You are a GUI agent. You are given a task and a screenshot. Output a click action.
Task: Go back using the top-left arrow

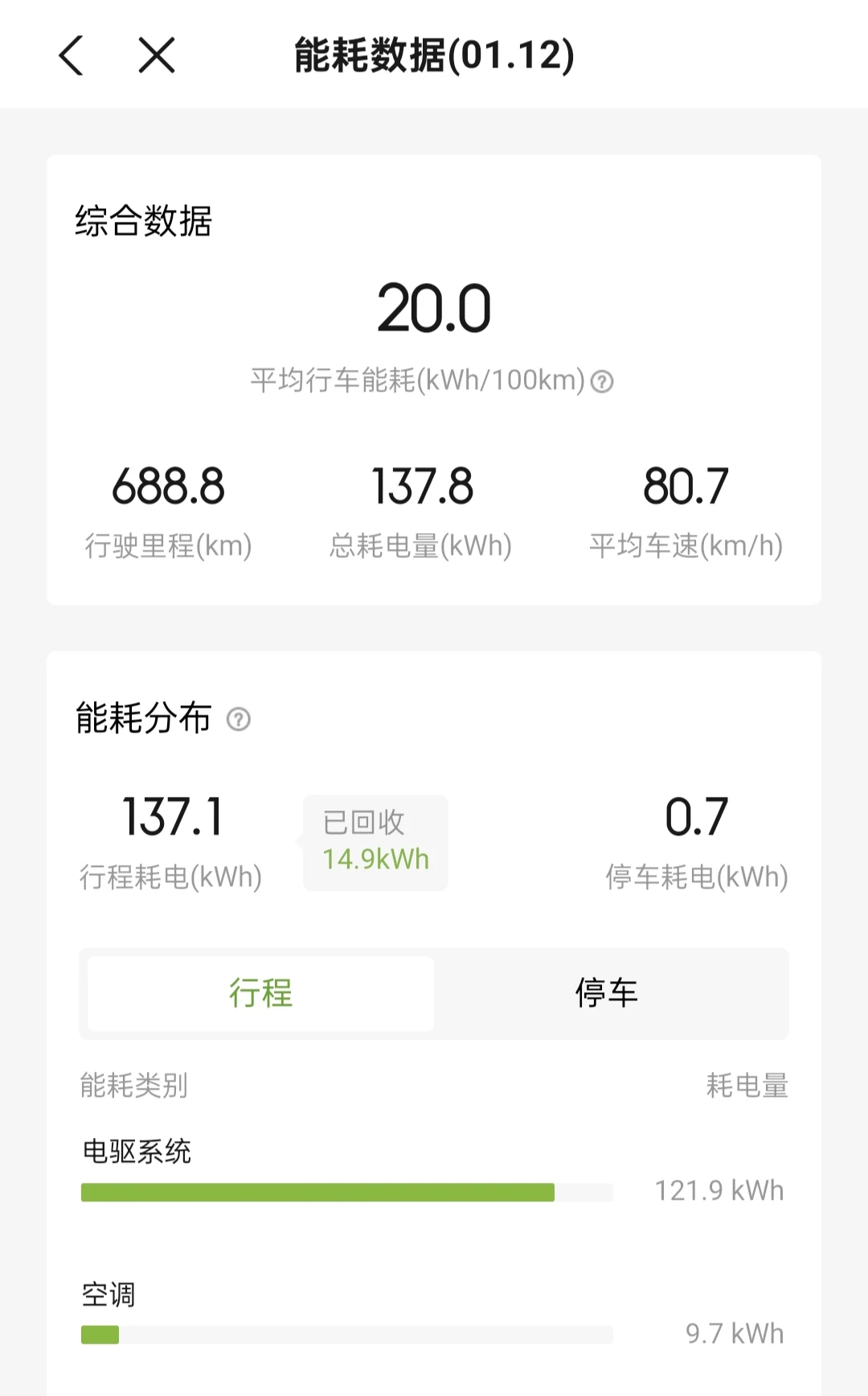coord(71,55)
